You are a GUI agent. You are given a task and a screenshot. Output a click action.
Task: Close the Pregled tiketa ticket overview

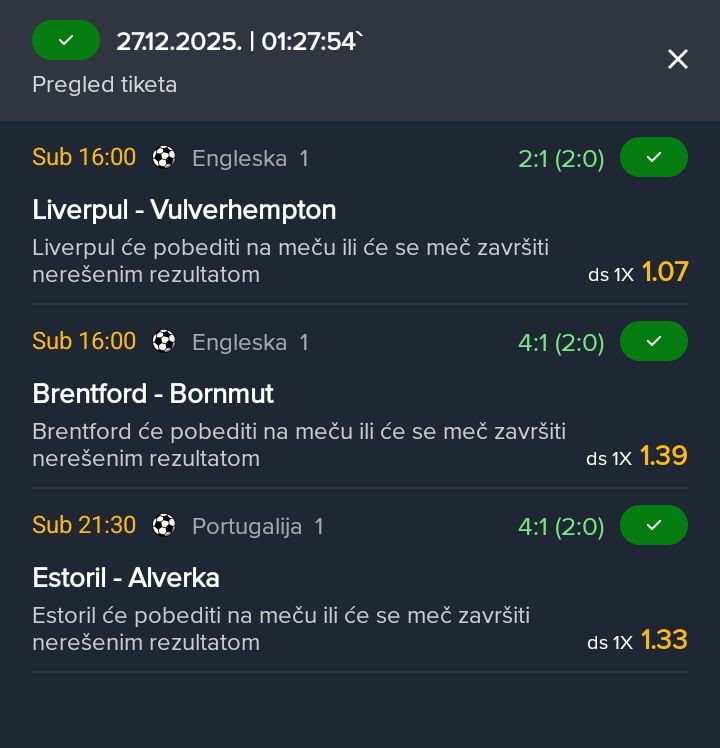click(x=678, y=60)
